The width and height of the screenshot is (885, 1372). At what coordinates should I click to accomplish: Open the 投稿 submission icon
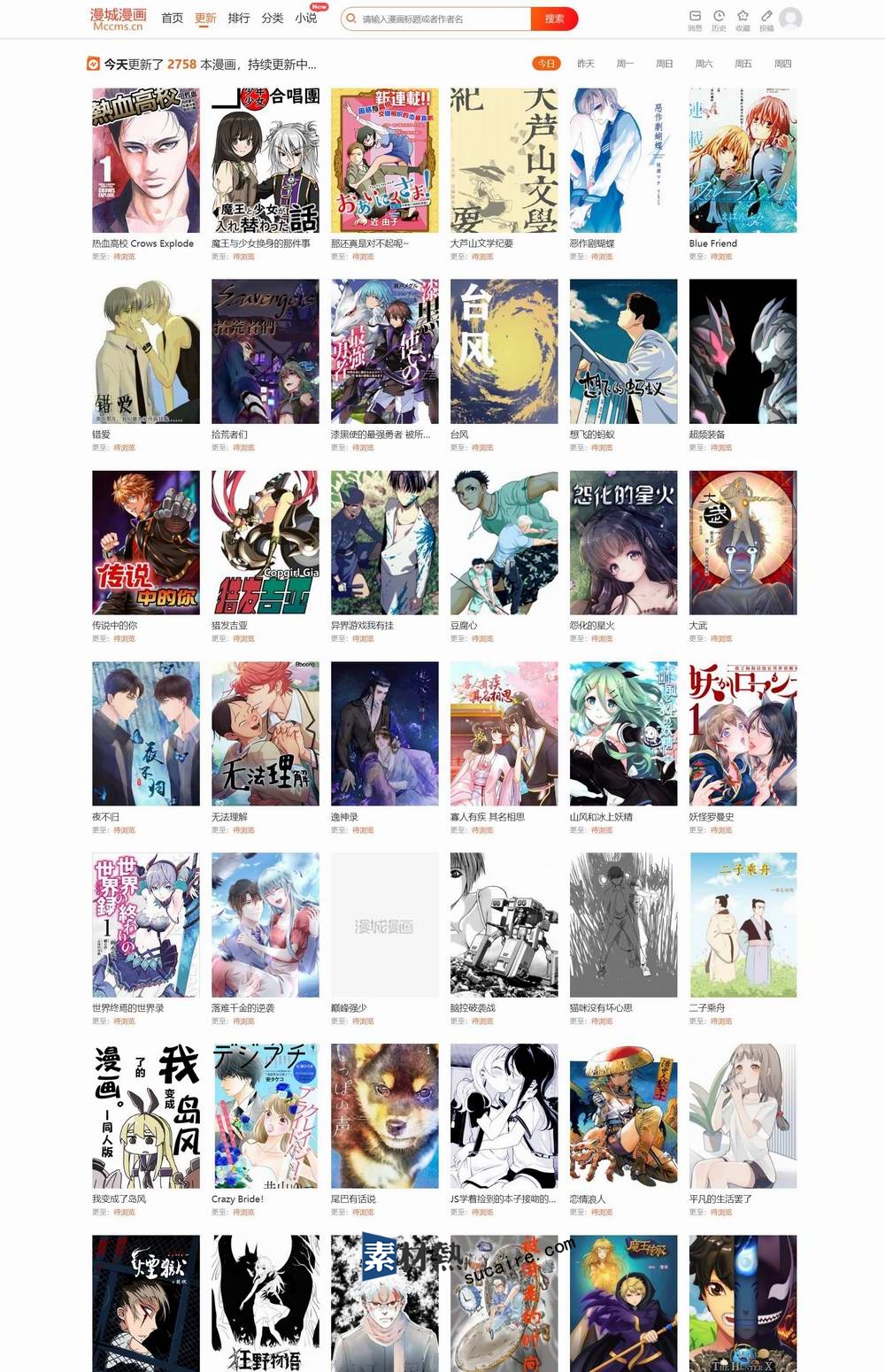tap(766, 19)
